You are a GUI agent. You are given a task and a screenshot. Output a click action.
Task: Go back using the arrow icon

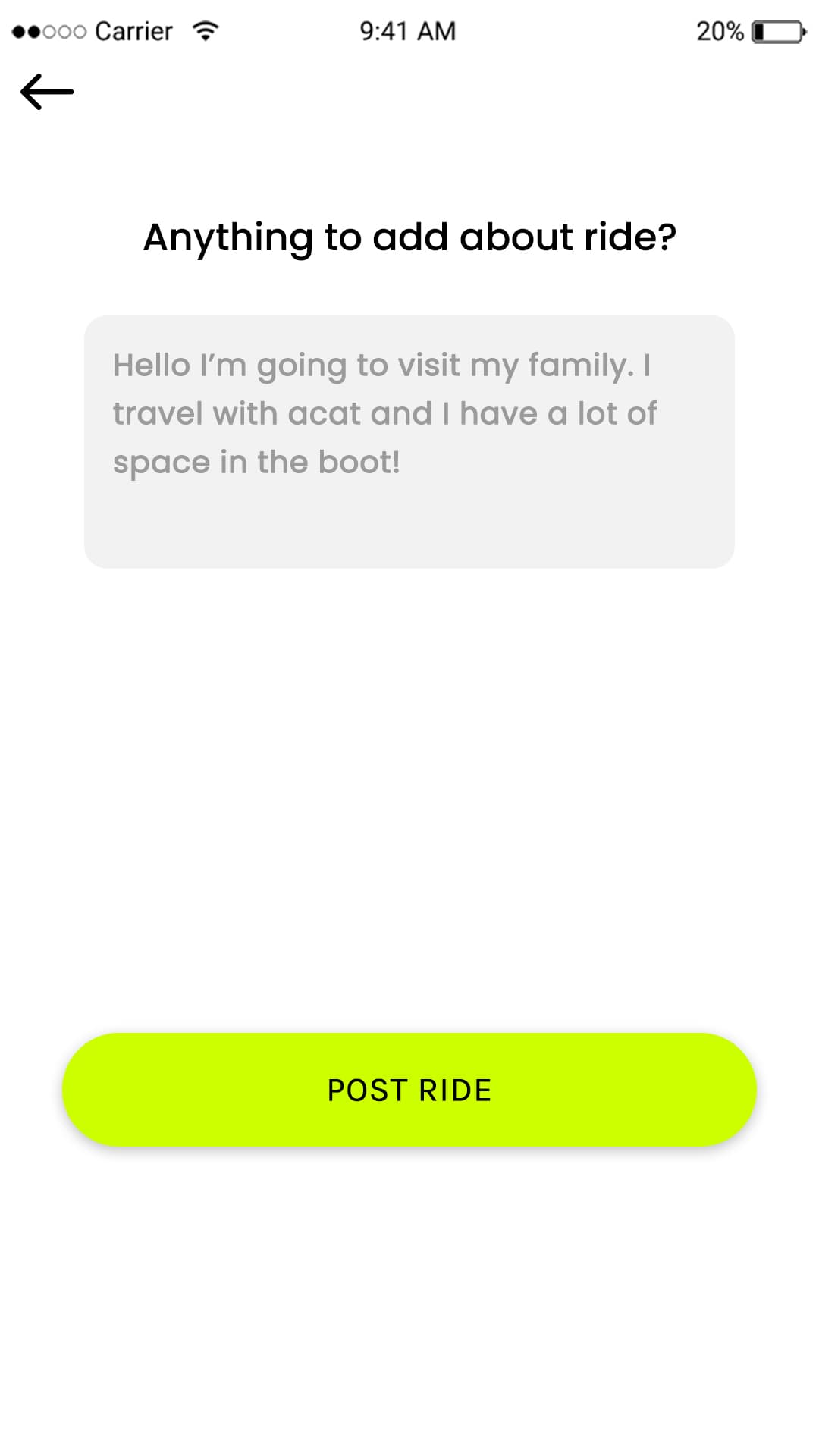46,92
